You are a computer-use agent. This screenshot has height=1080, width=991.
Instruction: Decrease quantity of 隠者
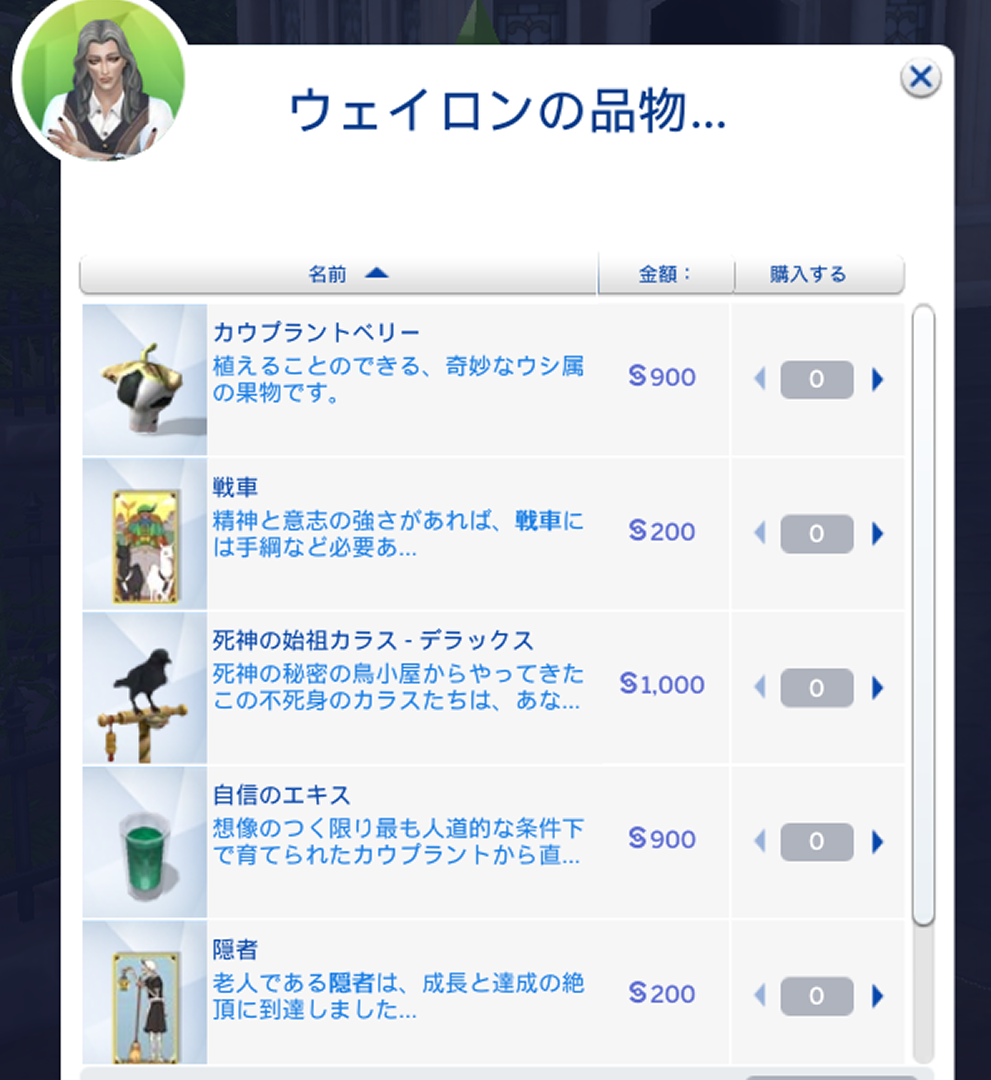point(760,995)
